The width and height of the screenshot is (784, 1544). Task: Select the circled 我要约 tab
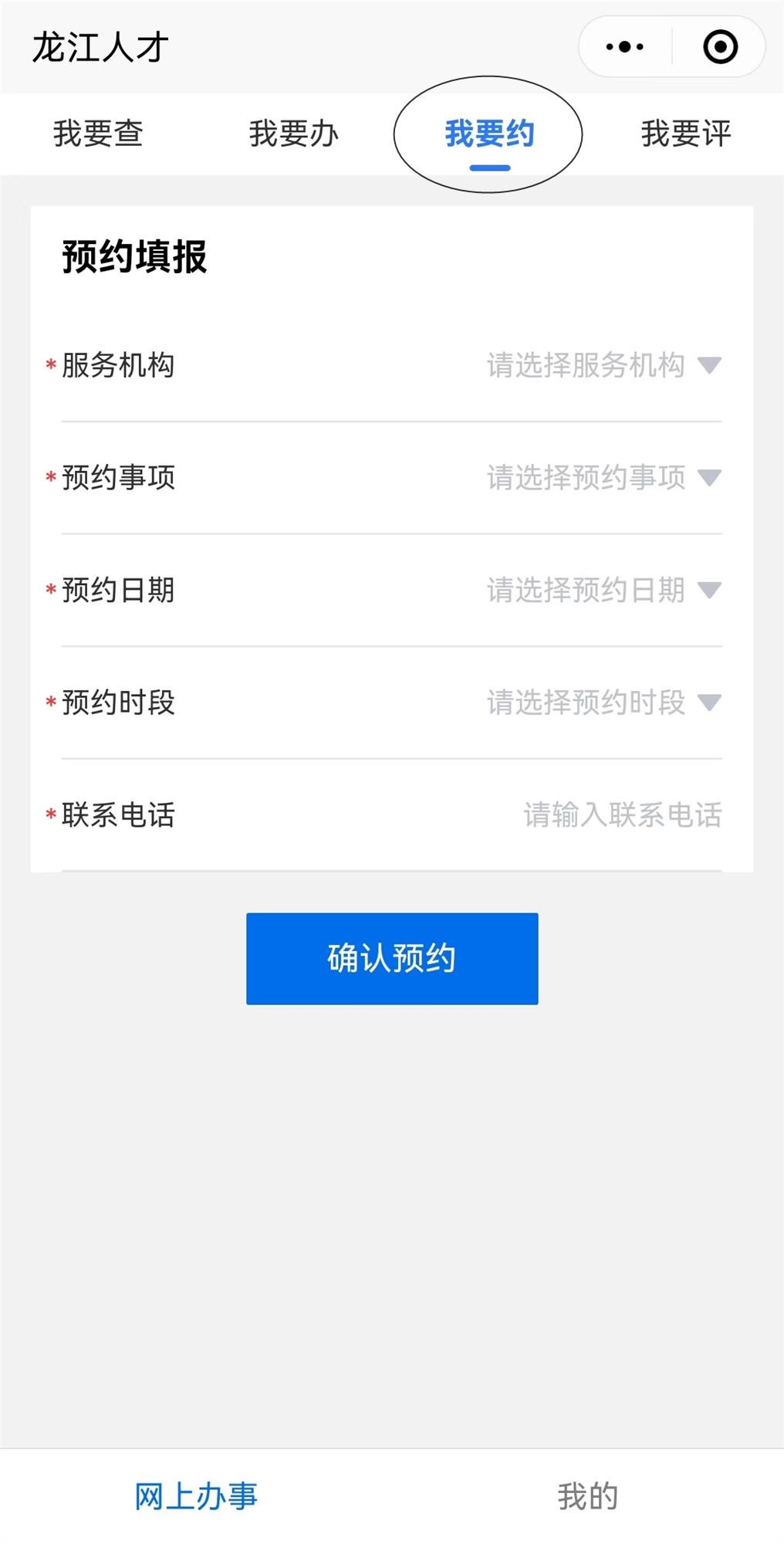pyautogui.click(x=489, y=134)
